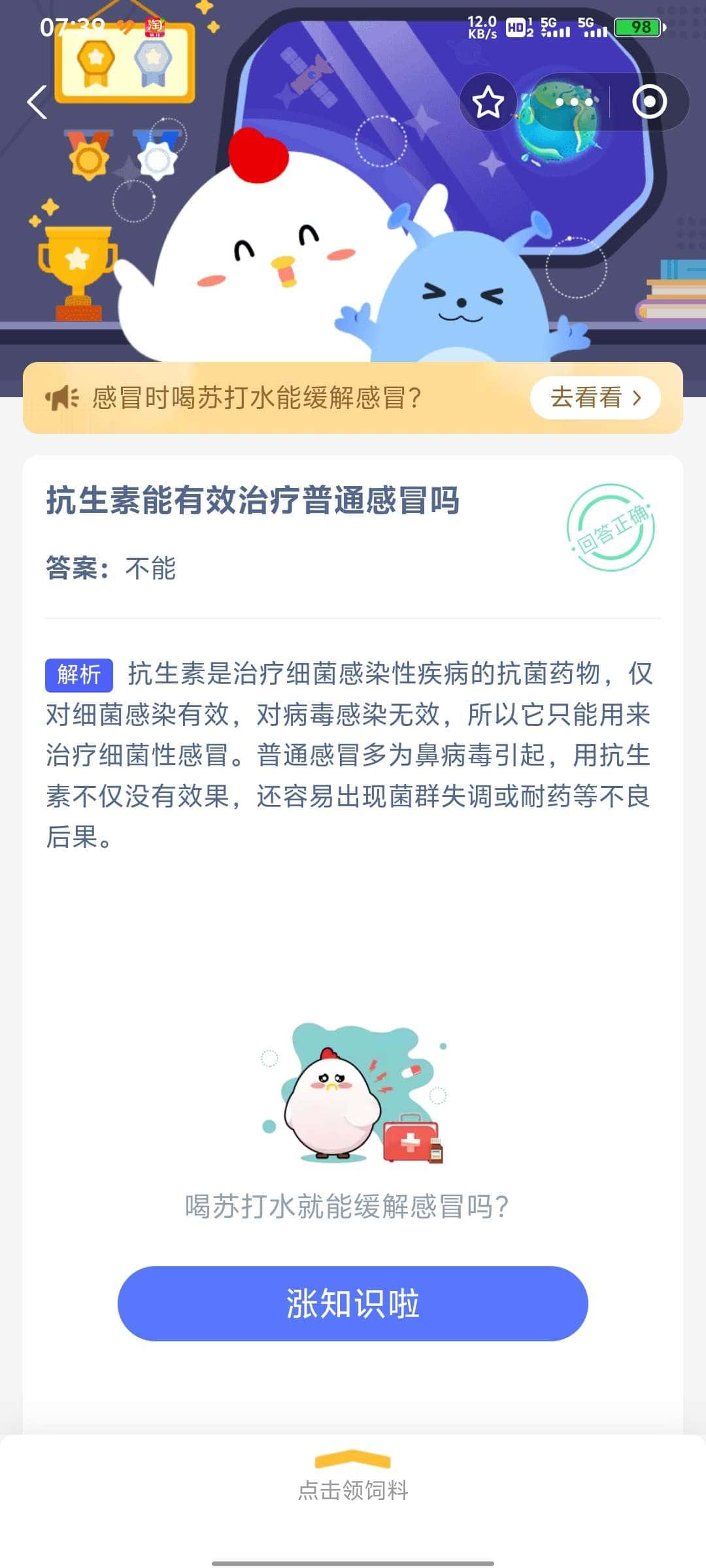Go back using the top-left arrow
Viewport: 706px width, 1568px height.
click(37, 103)
